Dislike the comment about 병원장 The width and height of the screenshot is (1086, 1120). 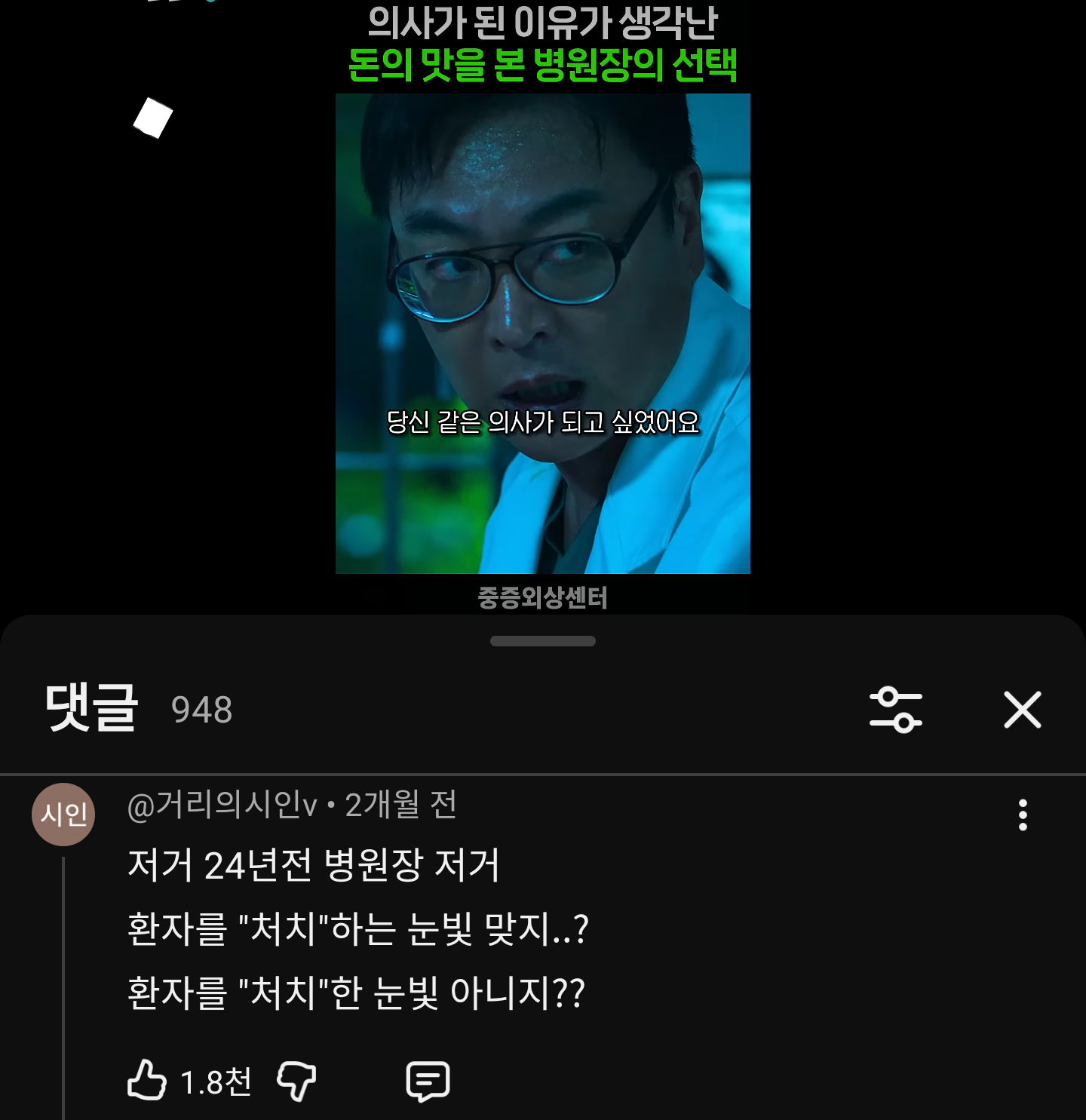click(297, 1080)
